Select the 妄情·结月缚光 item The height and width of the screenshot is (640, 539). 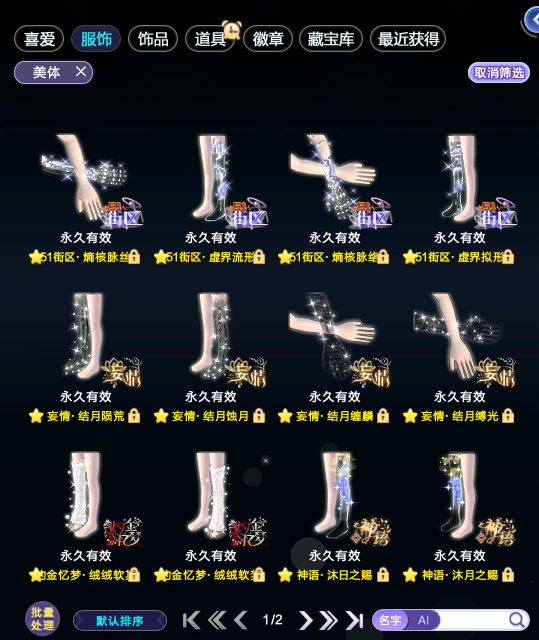pyautogui.click(x=459, y=357)
